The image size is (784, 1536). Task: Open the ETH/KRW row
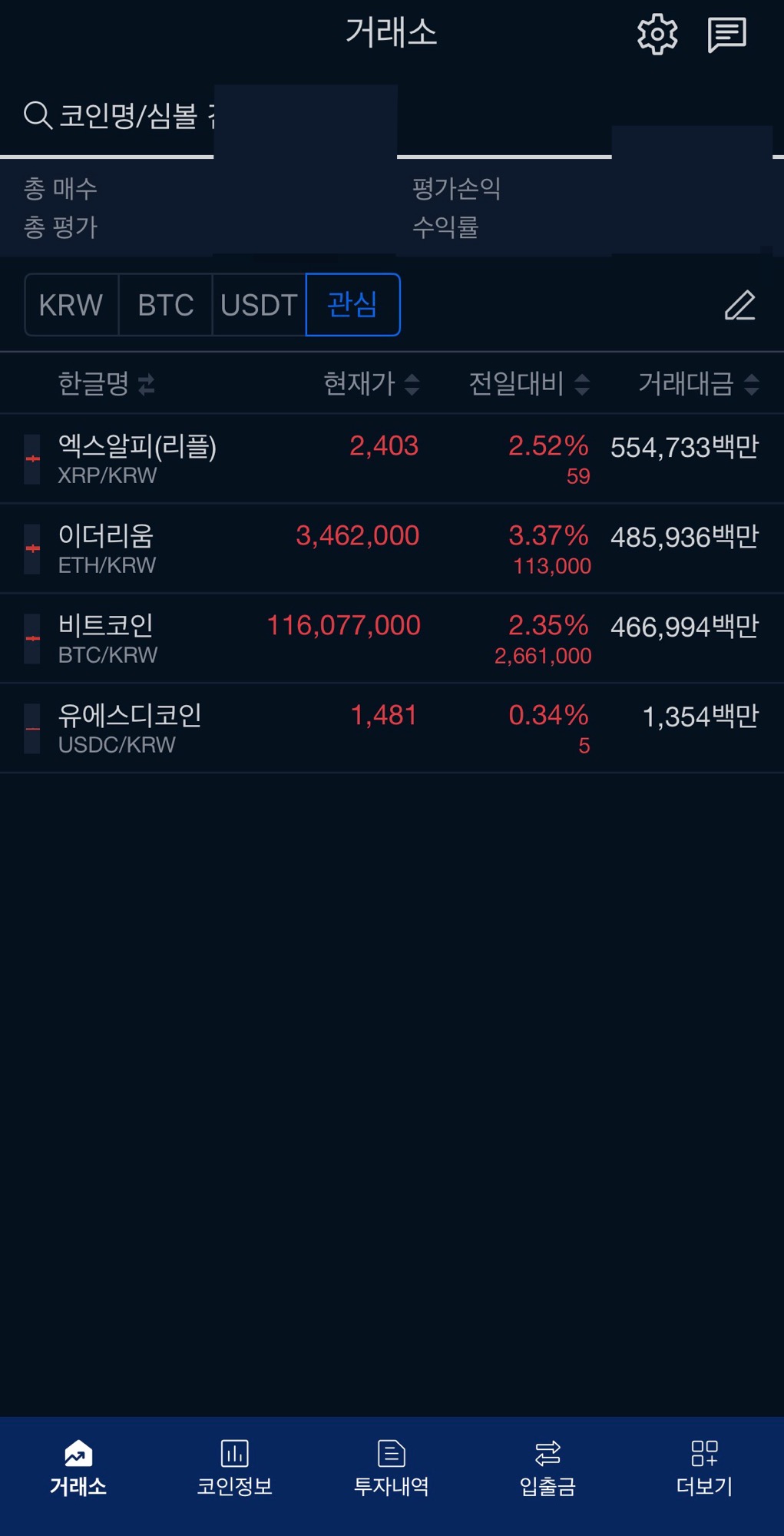(x=392, y=549)
